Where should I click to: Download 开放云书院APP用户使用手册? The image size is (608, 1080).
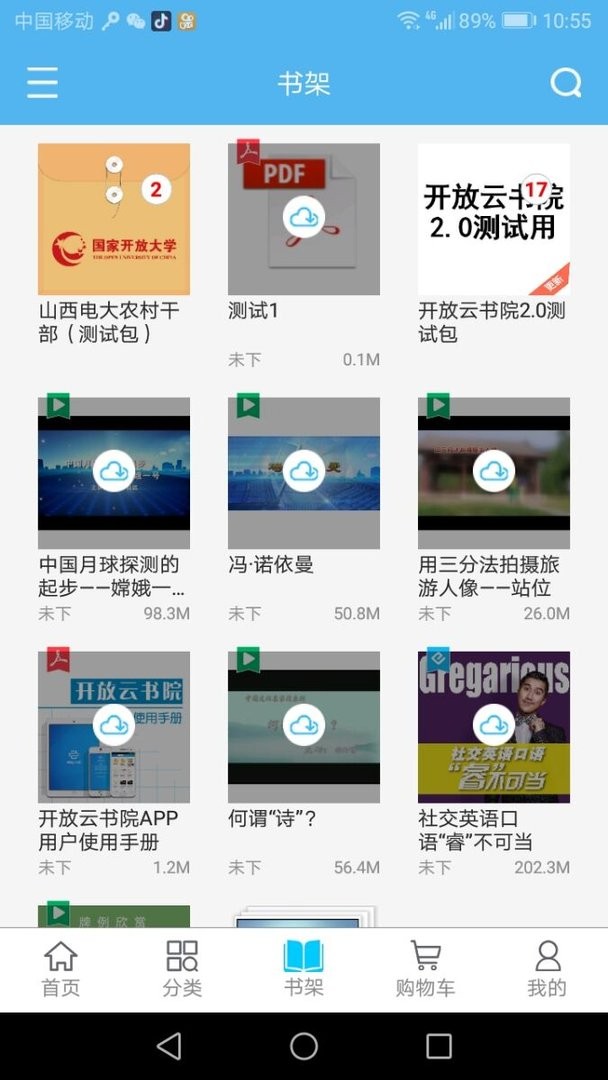point(114,726)
